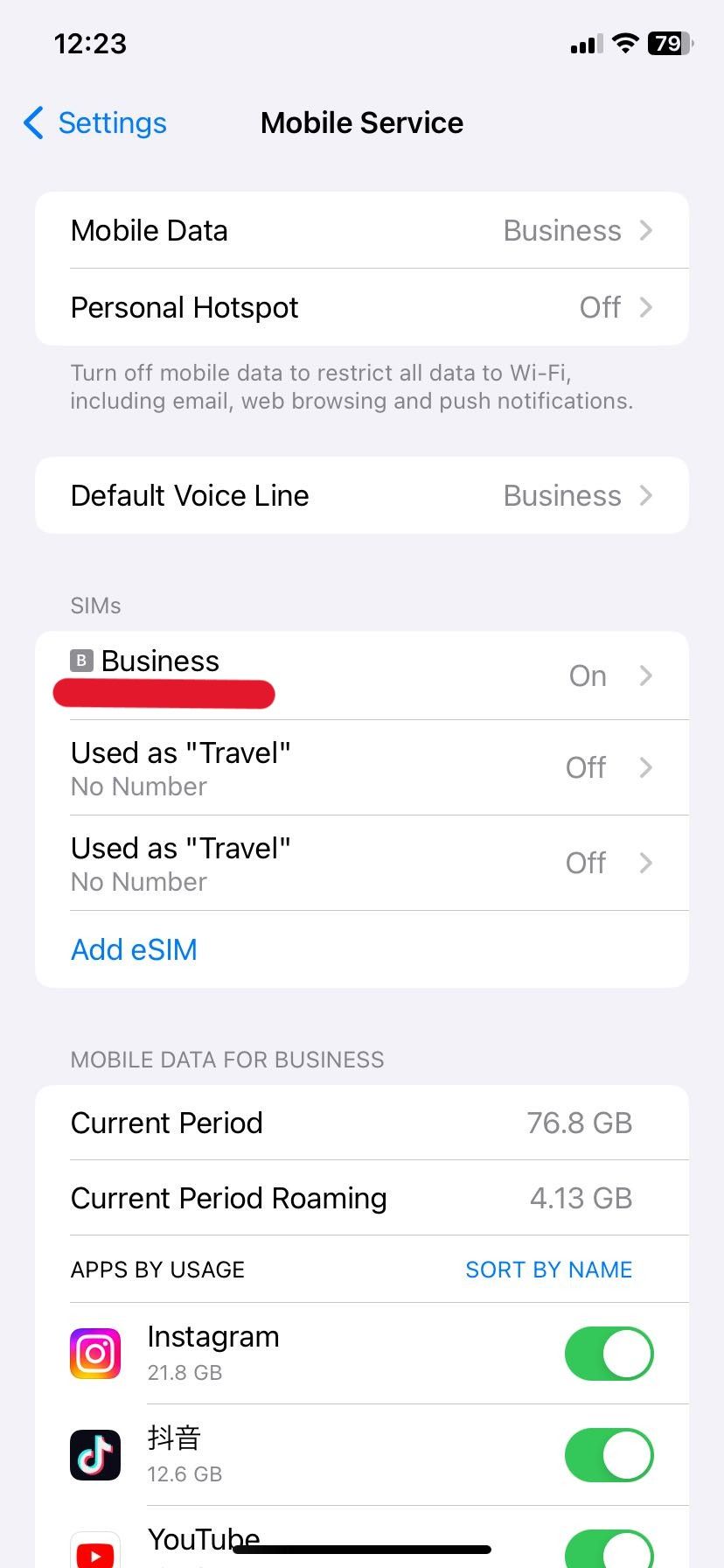Tap Add eSIM
This screenshot has width=724, height=1568.
134,950
